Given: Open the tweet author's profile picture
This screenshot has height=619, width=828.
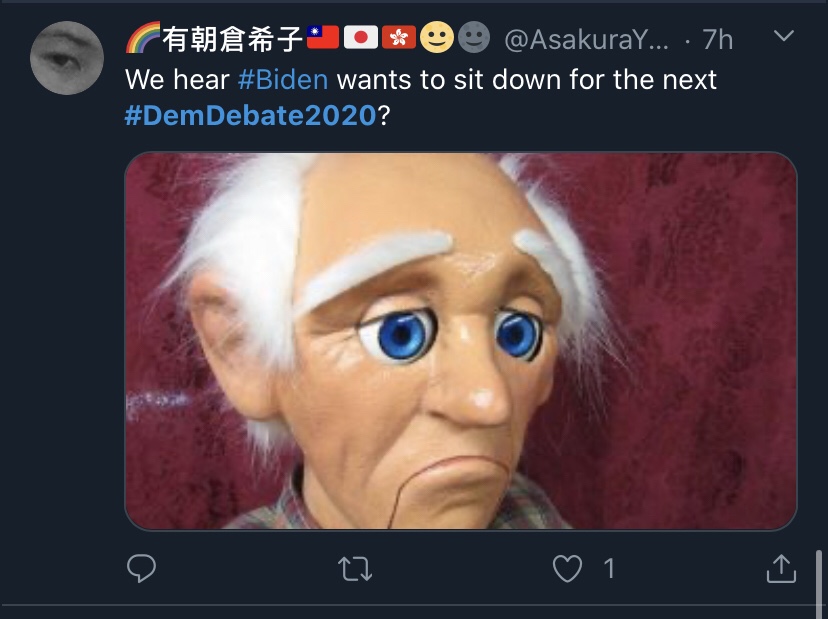Looking at the screenshot, I should tap(67, 58).
